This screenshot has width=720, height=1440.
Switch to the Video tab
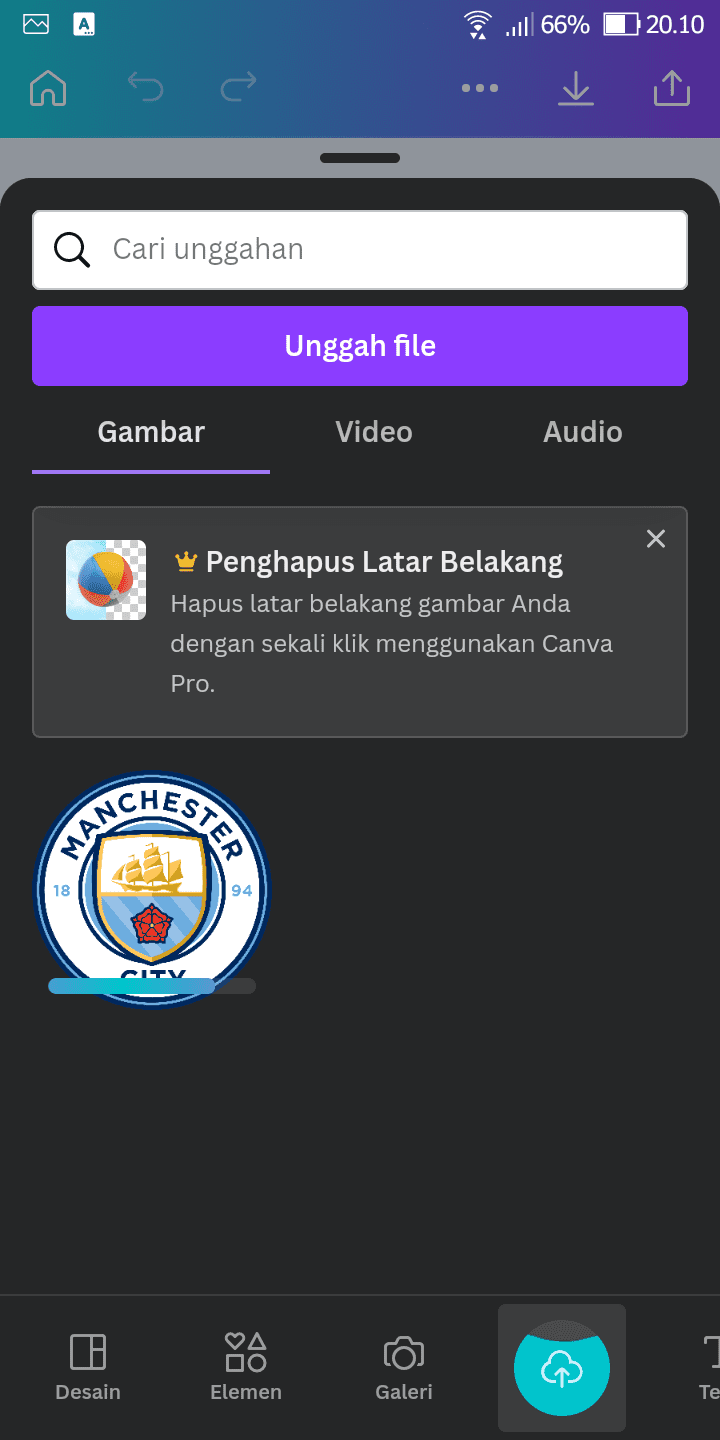tap(374, 432)
